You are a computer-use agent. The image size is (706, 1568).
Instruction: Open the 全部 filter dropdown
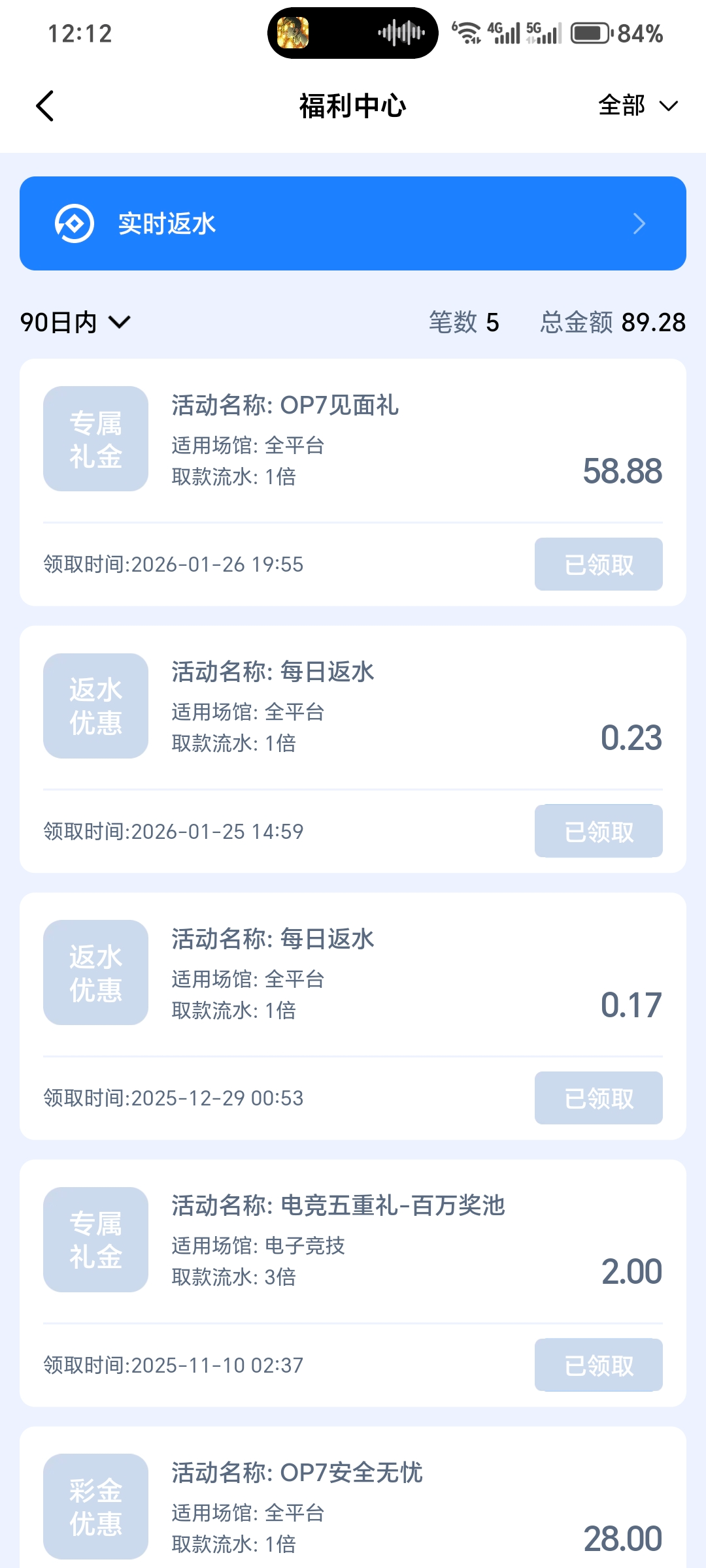[637, 106]
